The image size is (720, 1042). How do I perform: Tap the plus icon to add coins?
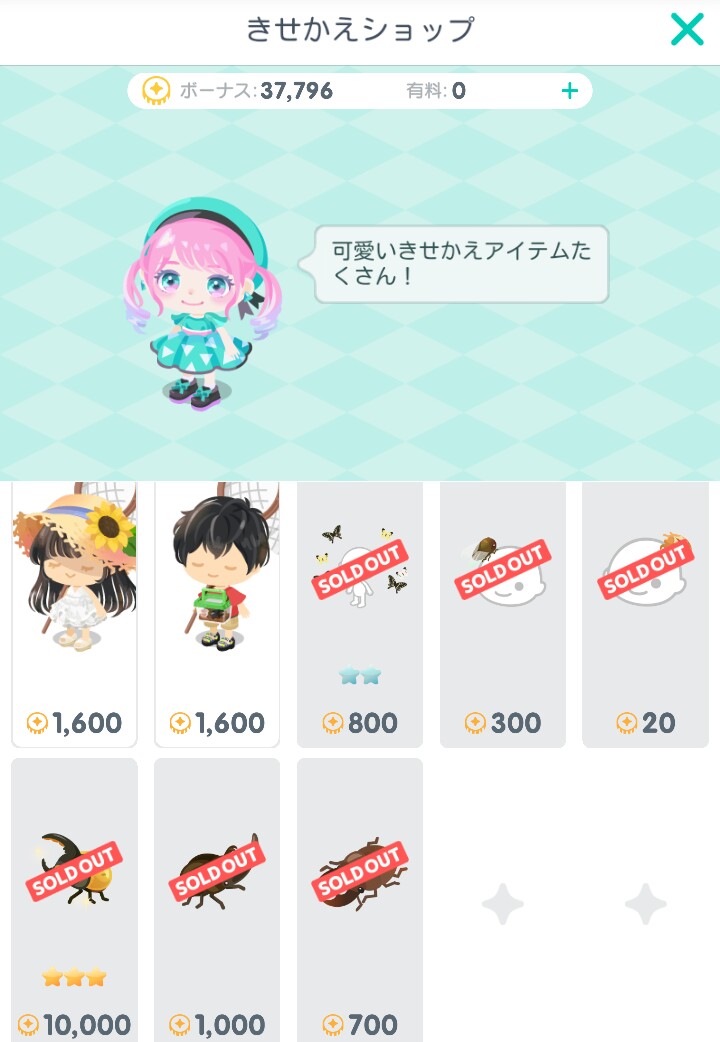tap(570, 91)
